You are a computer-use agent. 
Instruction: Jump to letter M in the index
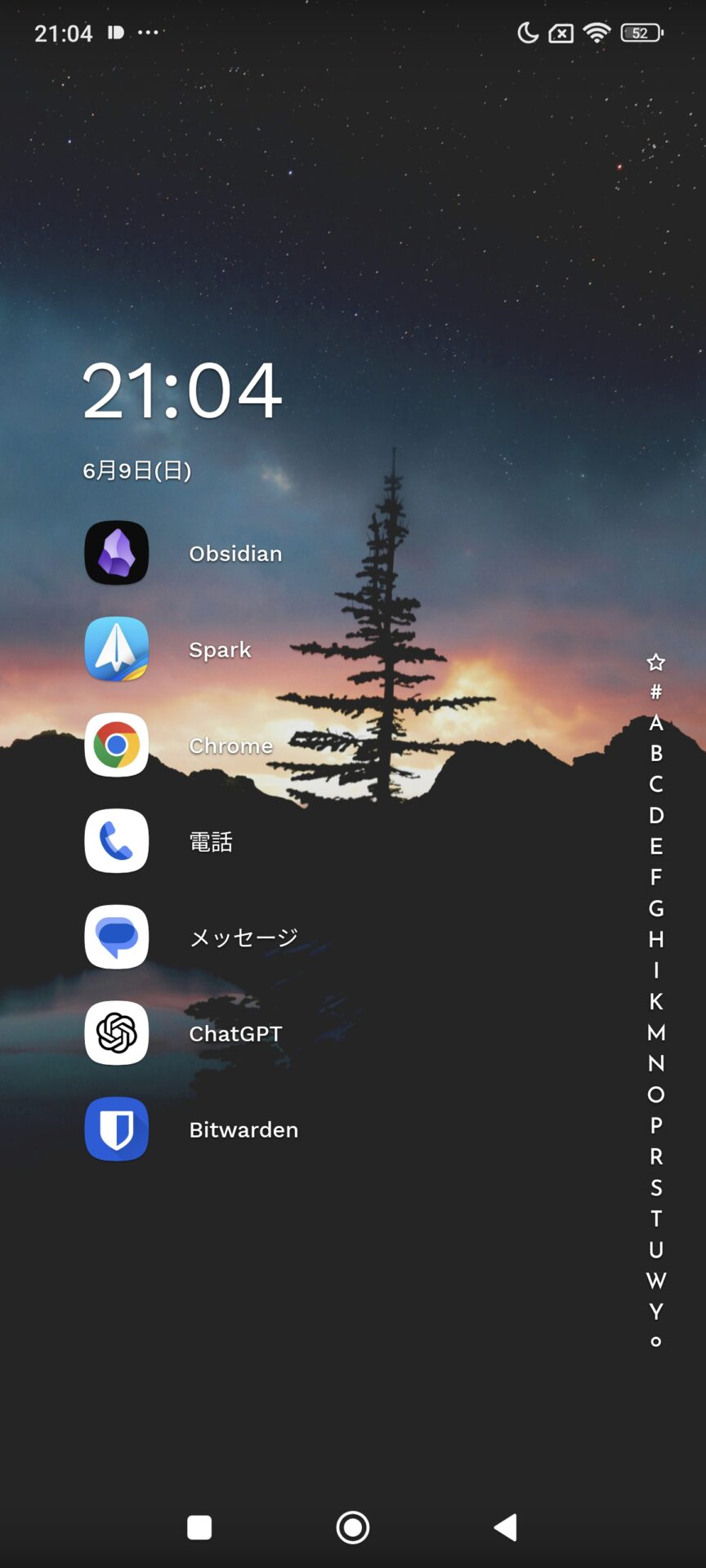655,1032
